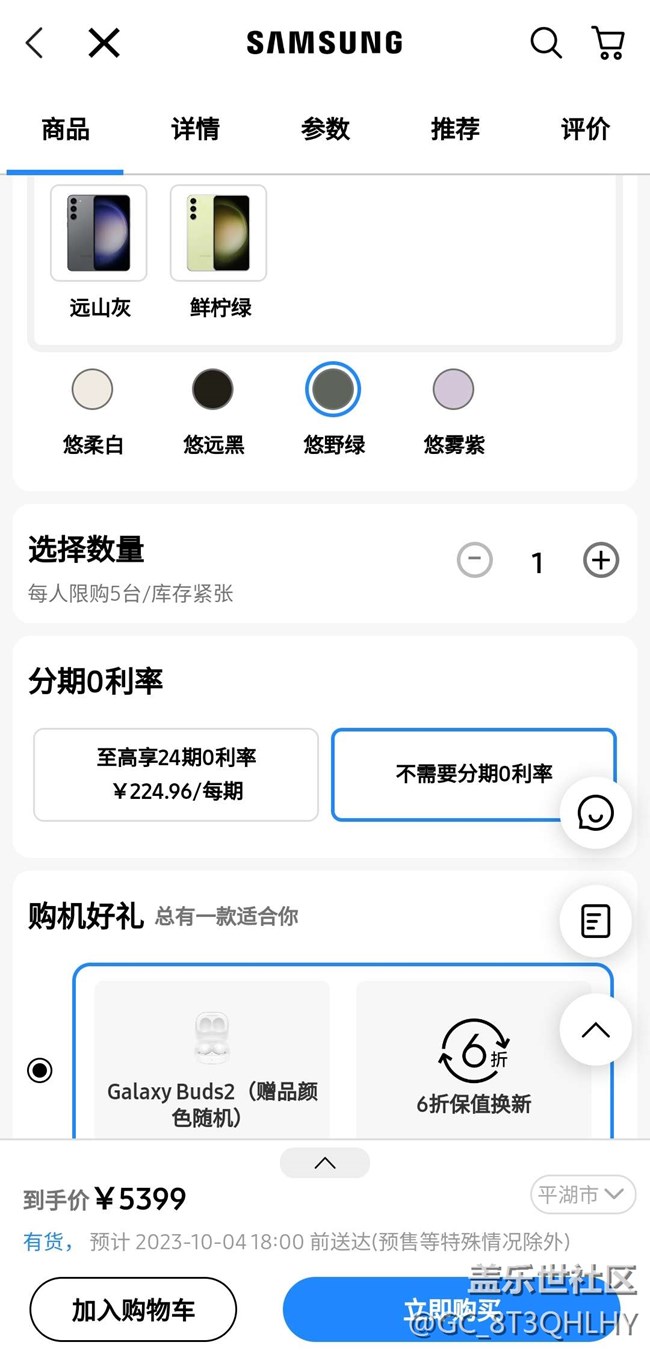Viewport: 650px width, 1360px height.
Task: Switch to the 参数 tab
Action: tap(325, 129)
